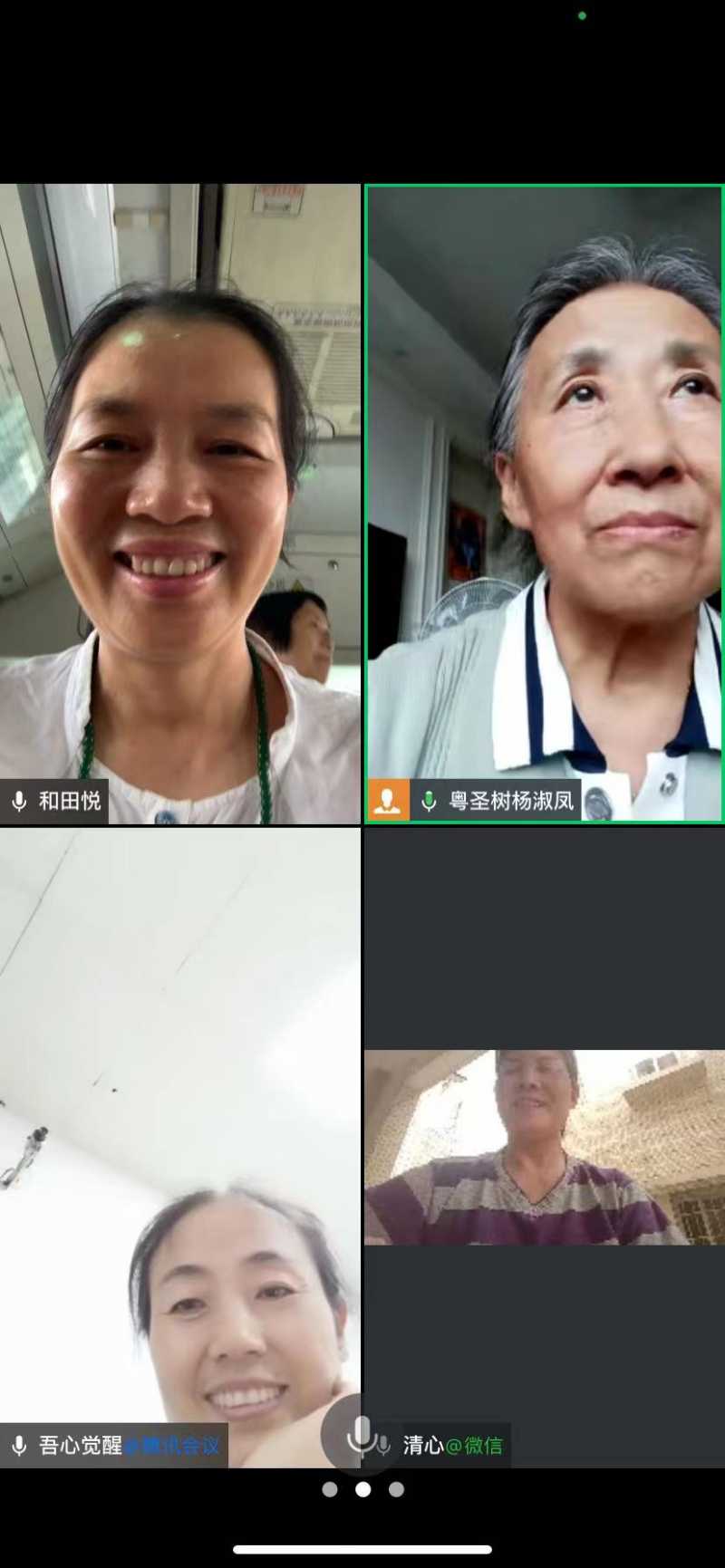Select 粤圣树杨淑凤's video tile
Image resolution: width=725 pixels, height=1568 pixels.
click(x=544, y=504)
